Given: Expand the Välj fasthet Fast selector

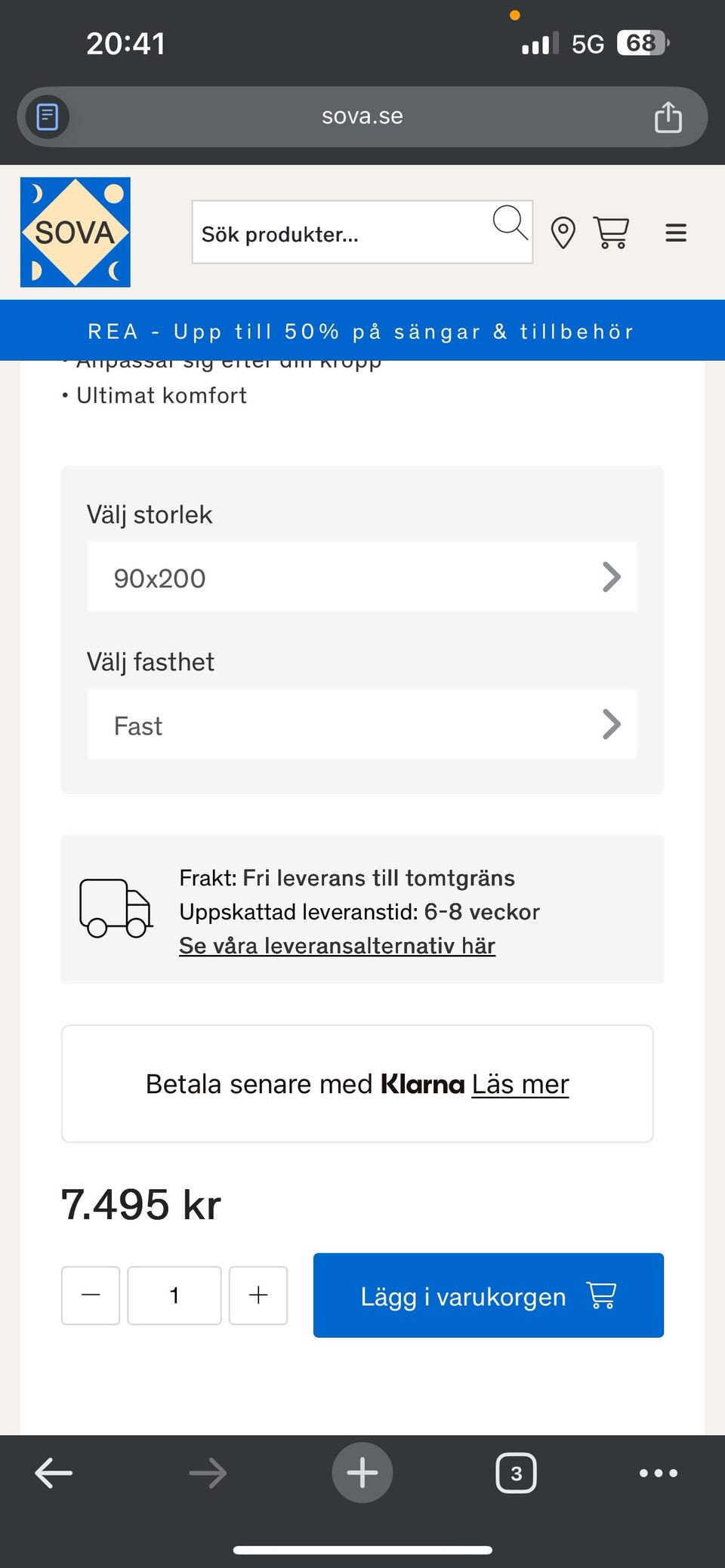Looking at the screenshot, I should (x=362, y=724).
